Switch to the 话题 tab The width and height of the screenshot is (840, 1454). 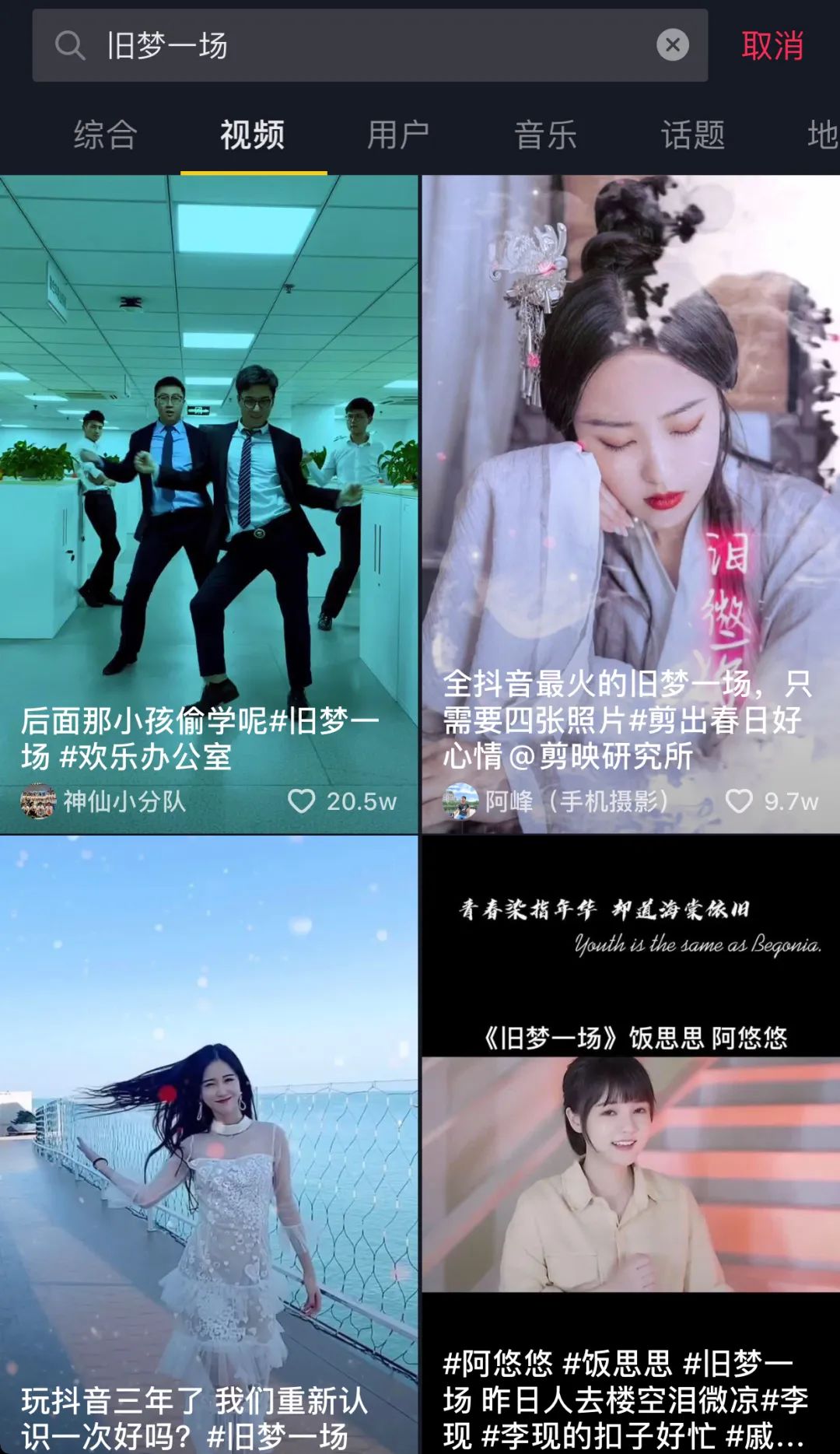point(691,135)
